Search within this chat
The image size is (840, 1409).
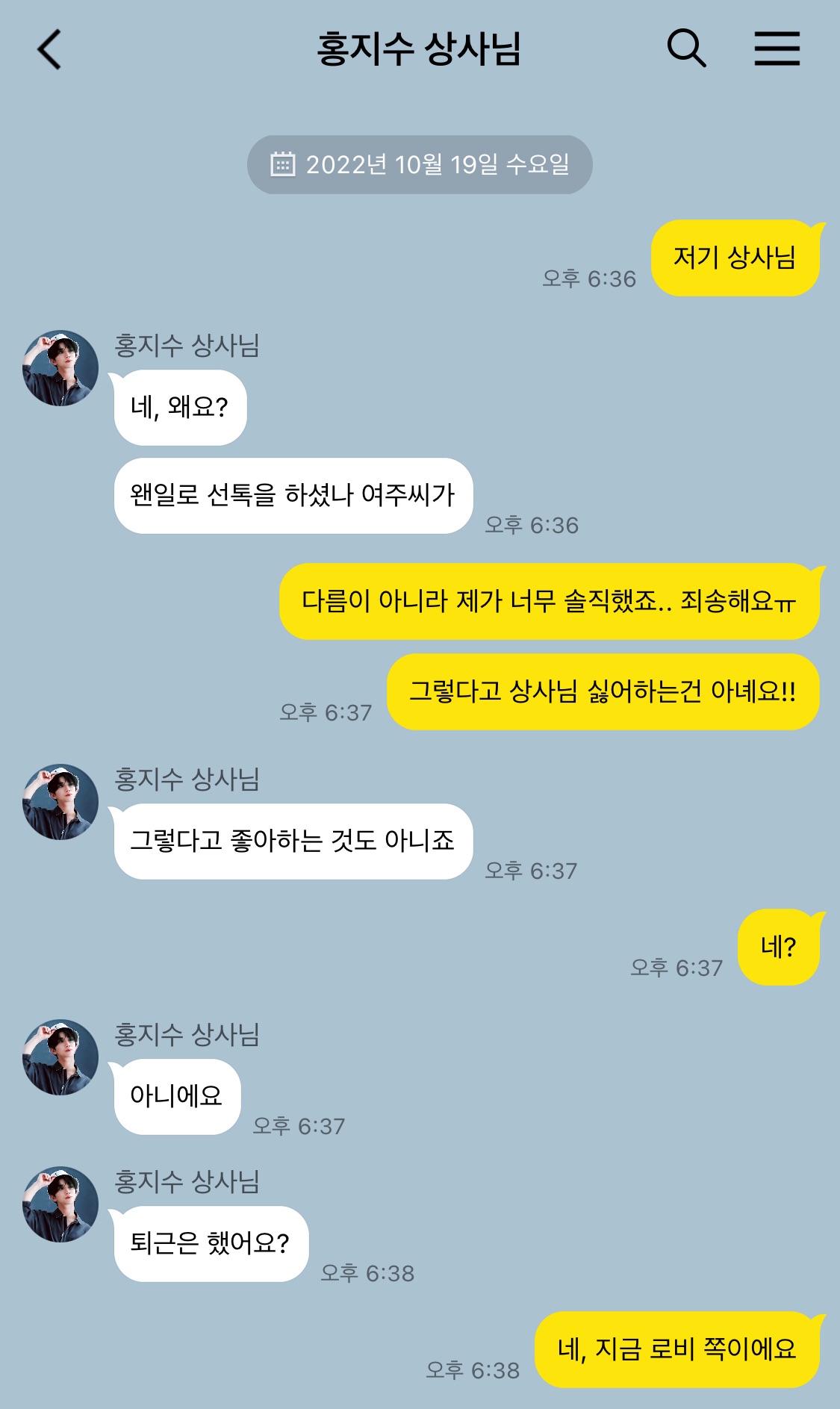[685, 49]
